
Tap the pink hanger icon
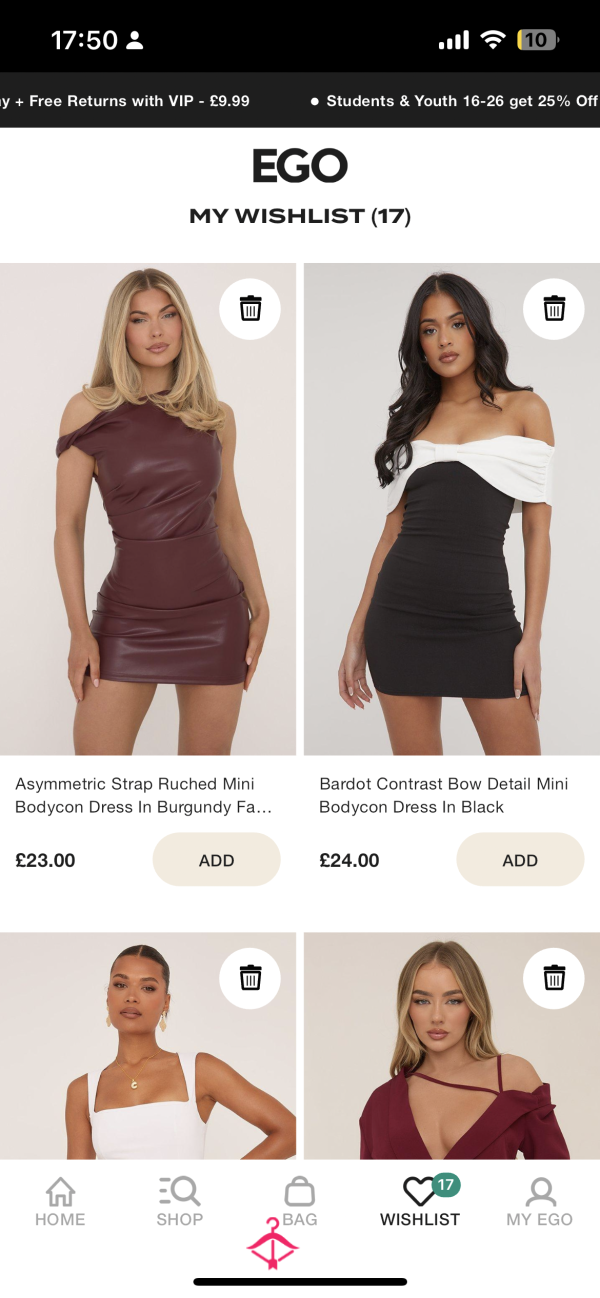(x=273, y=1243)
